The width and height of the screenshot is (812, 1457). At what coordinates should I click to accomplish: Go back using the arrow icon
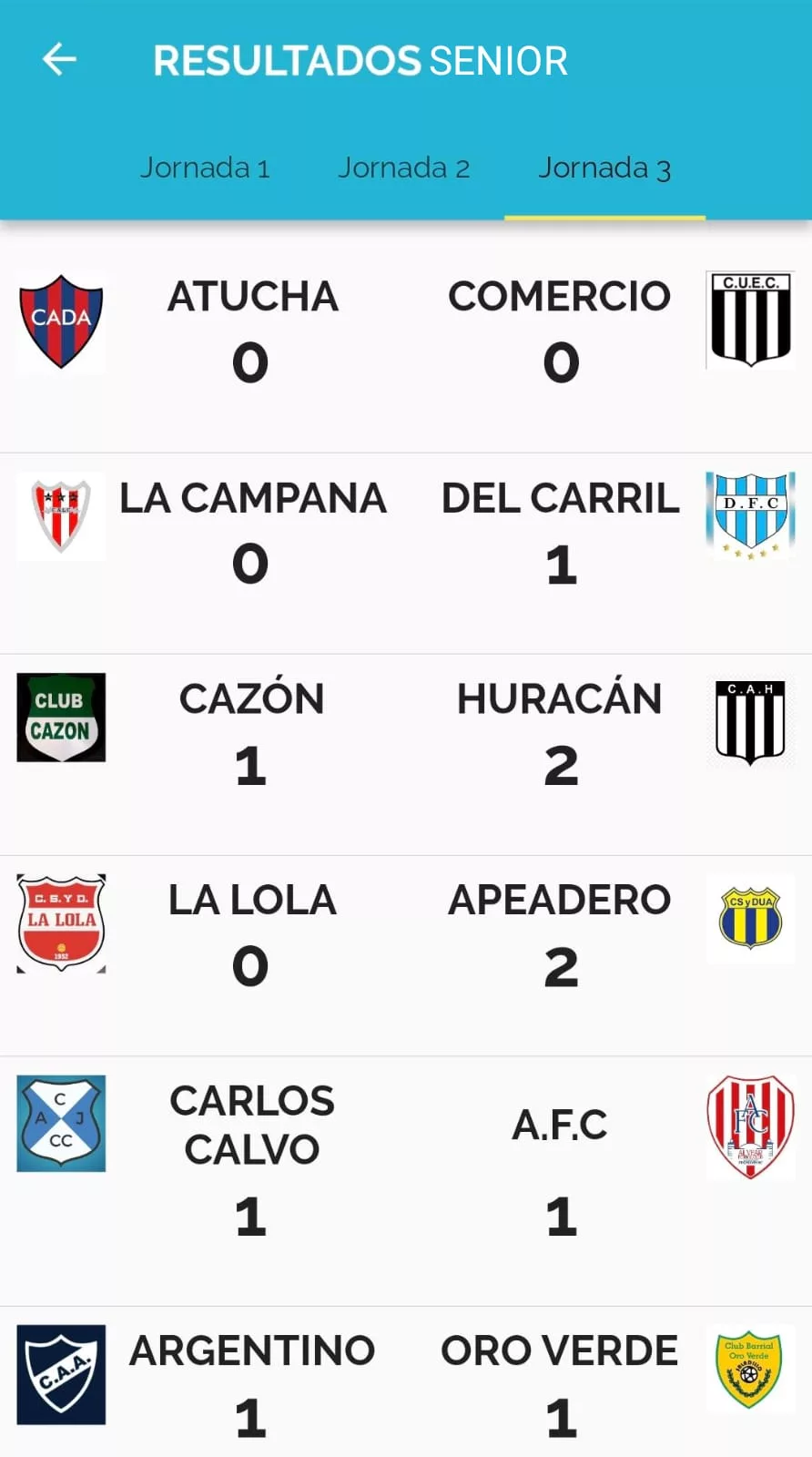pos(59,60)
